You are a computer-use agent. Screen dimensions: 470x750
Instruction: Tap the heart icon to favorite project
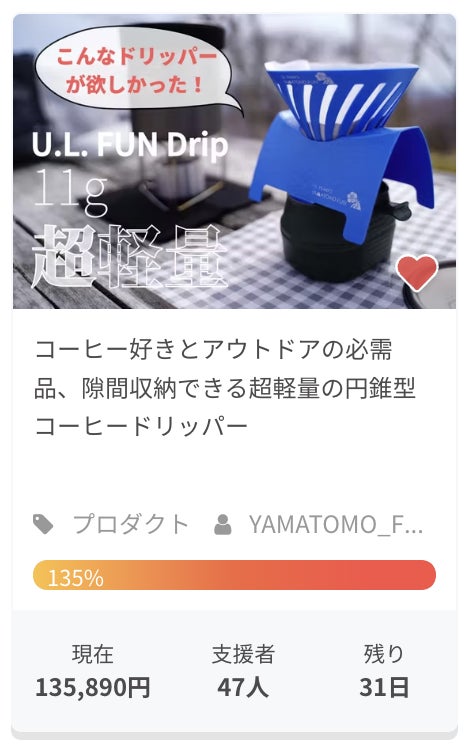(x=417, y=272)
